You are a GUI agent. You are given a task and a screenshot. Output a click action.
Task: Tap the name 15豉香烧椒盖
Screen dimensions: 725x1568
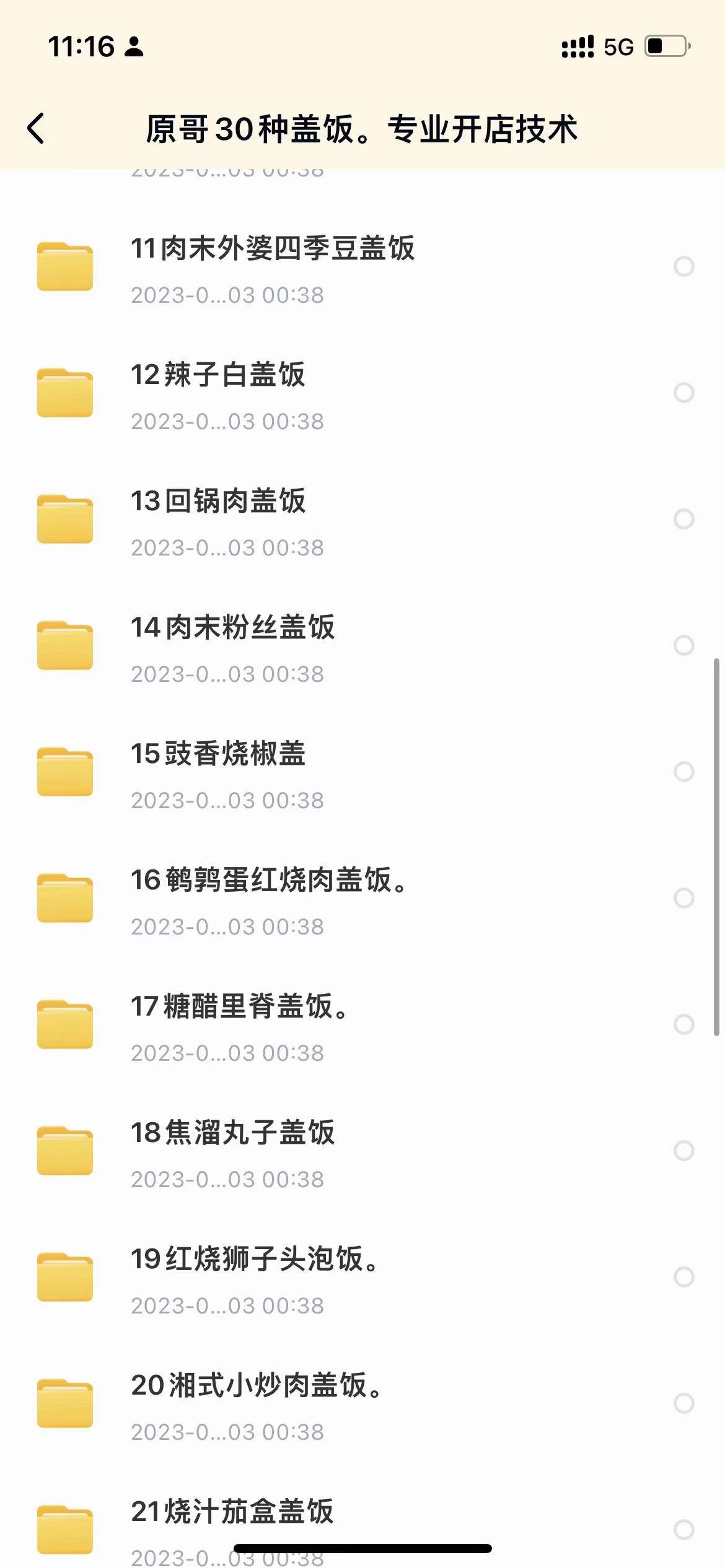218,754
